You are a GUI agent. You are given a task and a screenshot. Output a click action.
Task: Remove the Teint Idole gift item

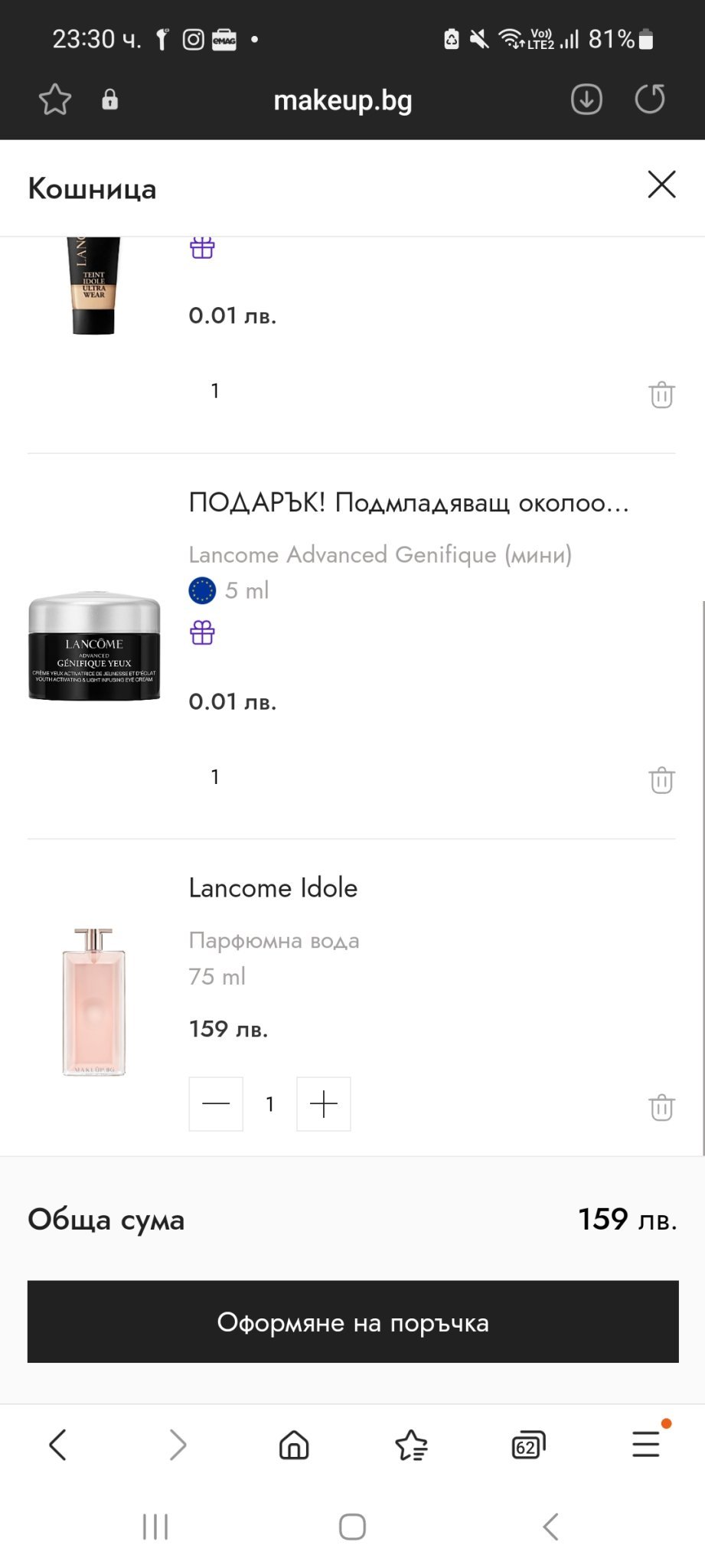661,395
